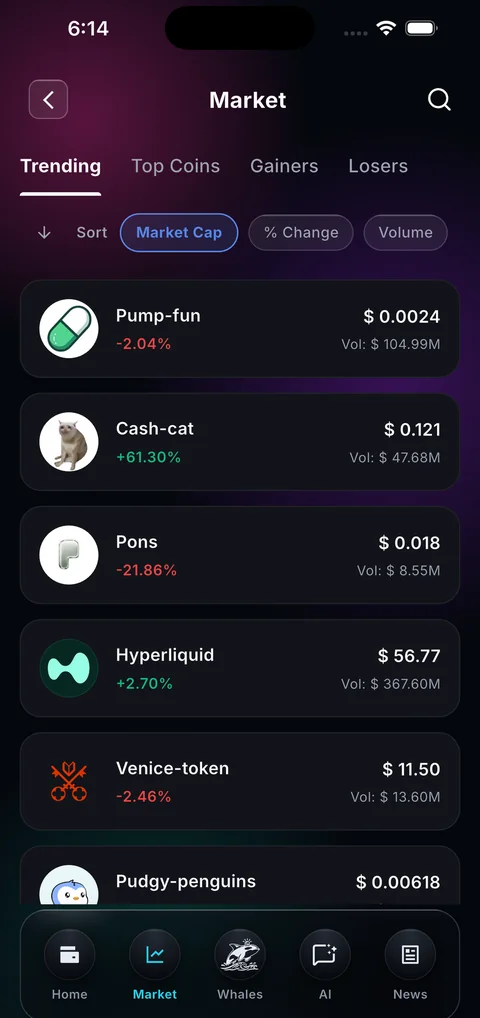Open the Cash-cat coin card
The image size is (480, 1018).
point(240,441)
